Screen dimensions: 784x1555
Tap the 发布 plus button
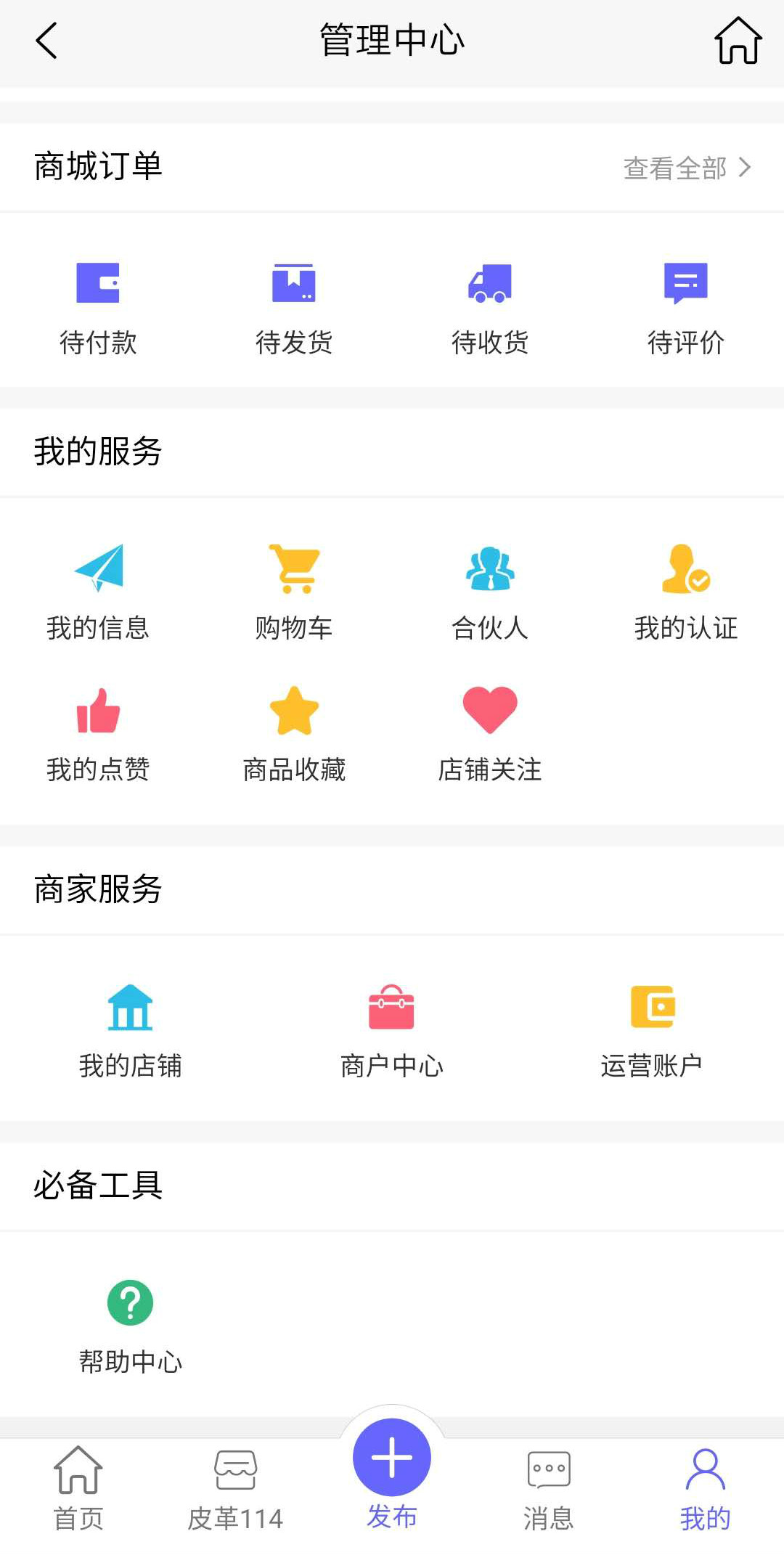pos(392,1458)
